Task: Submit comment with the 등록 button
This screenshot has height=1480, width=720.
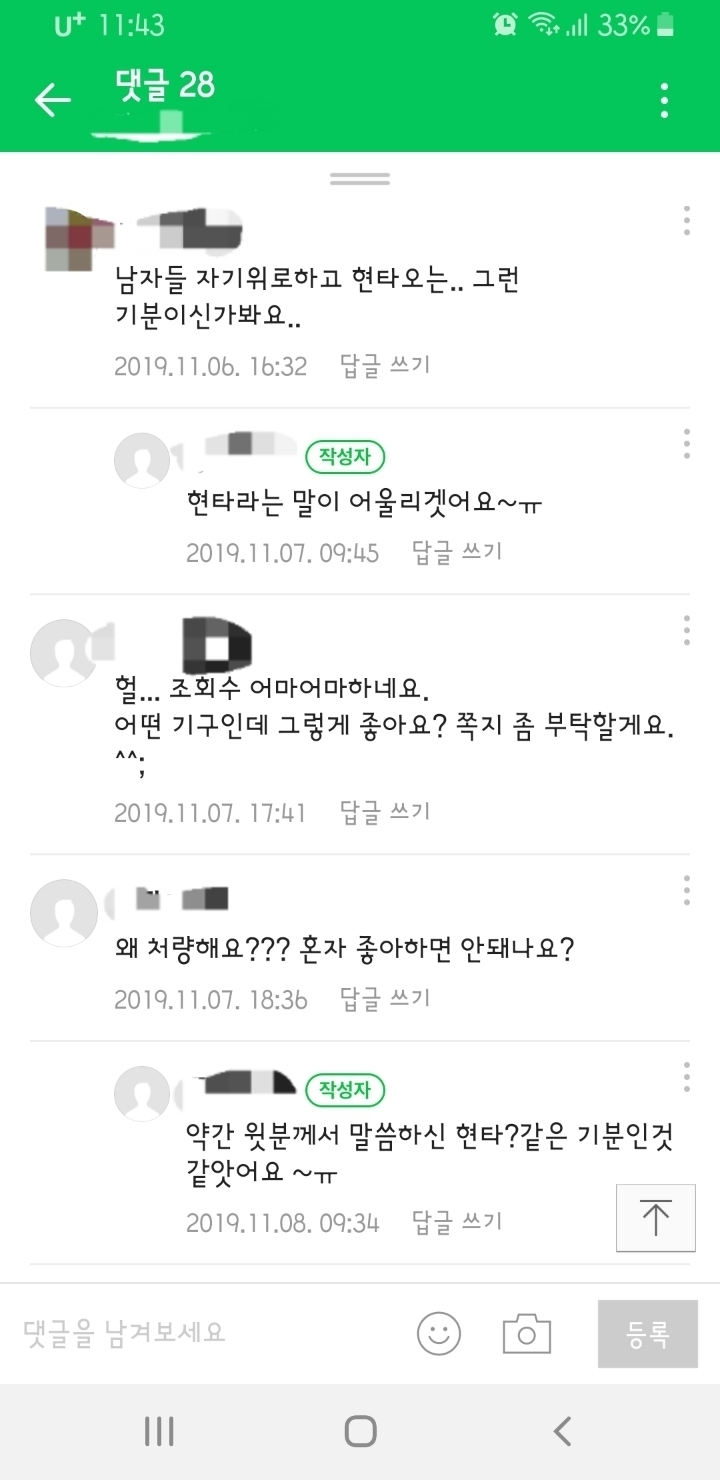Action: coord(647,1333)
